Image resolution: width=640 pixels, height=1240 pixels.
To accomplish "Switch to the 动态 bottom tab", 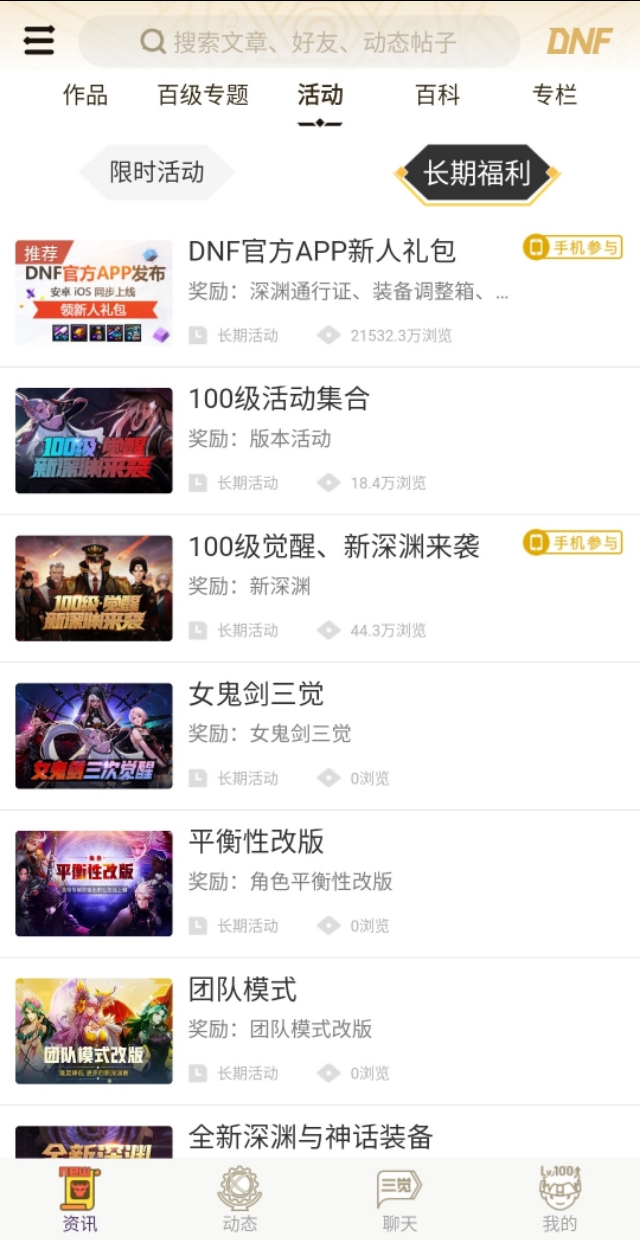I will click(x=240, y=1200).
